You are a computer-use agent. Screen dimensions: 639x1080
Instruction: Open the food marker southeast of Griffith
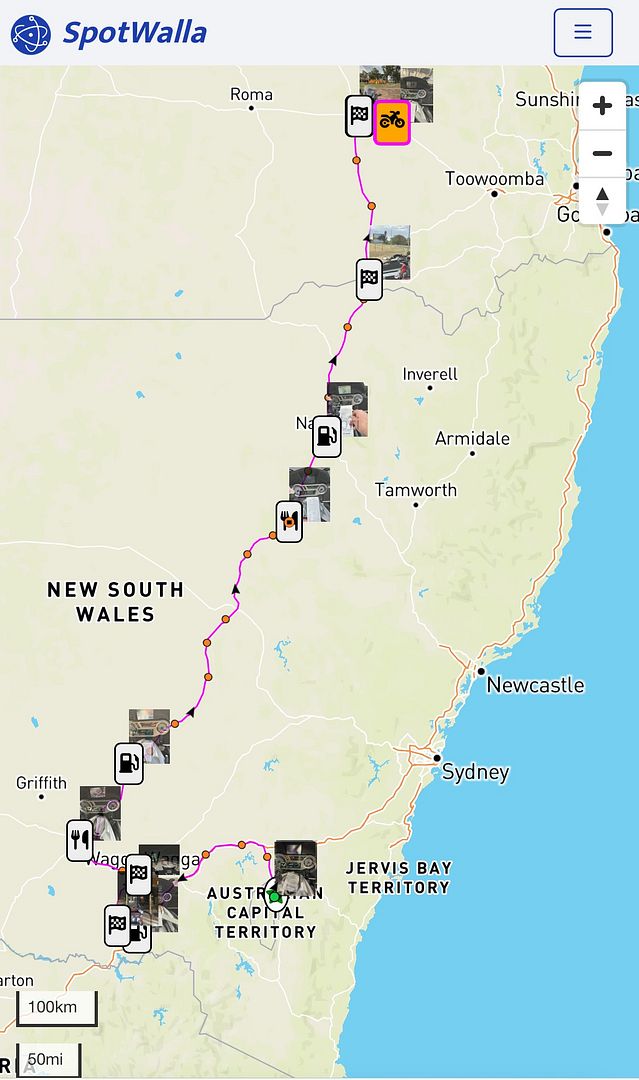coord(80,839)
